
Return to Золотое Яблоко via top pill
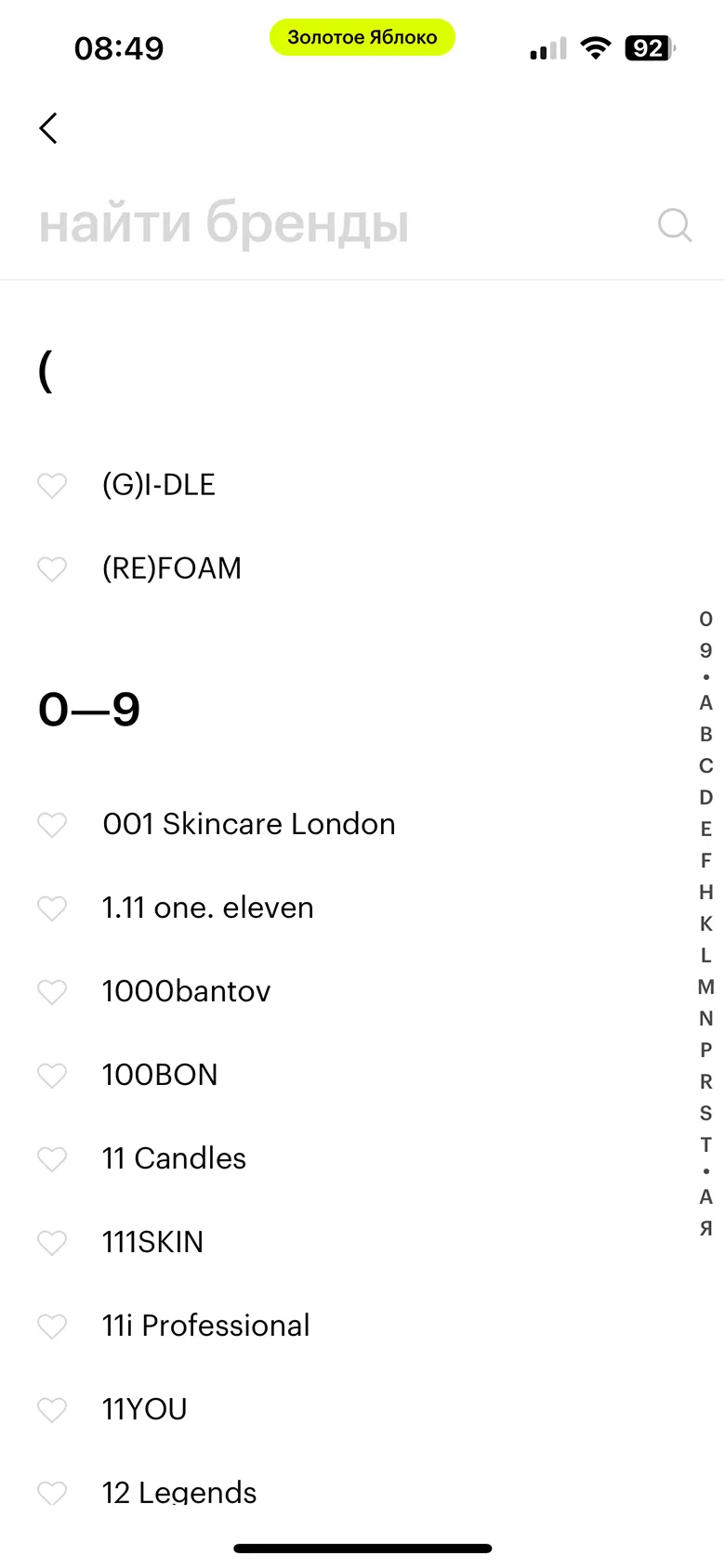pyautogui.click(x=362, y=37)
